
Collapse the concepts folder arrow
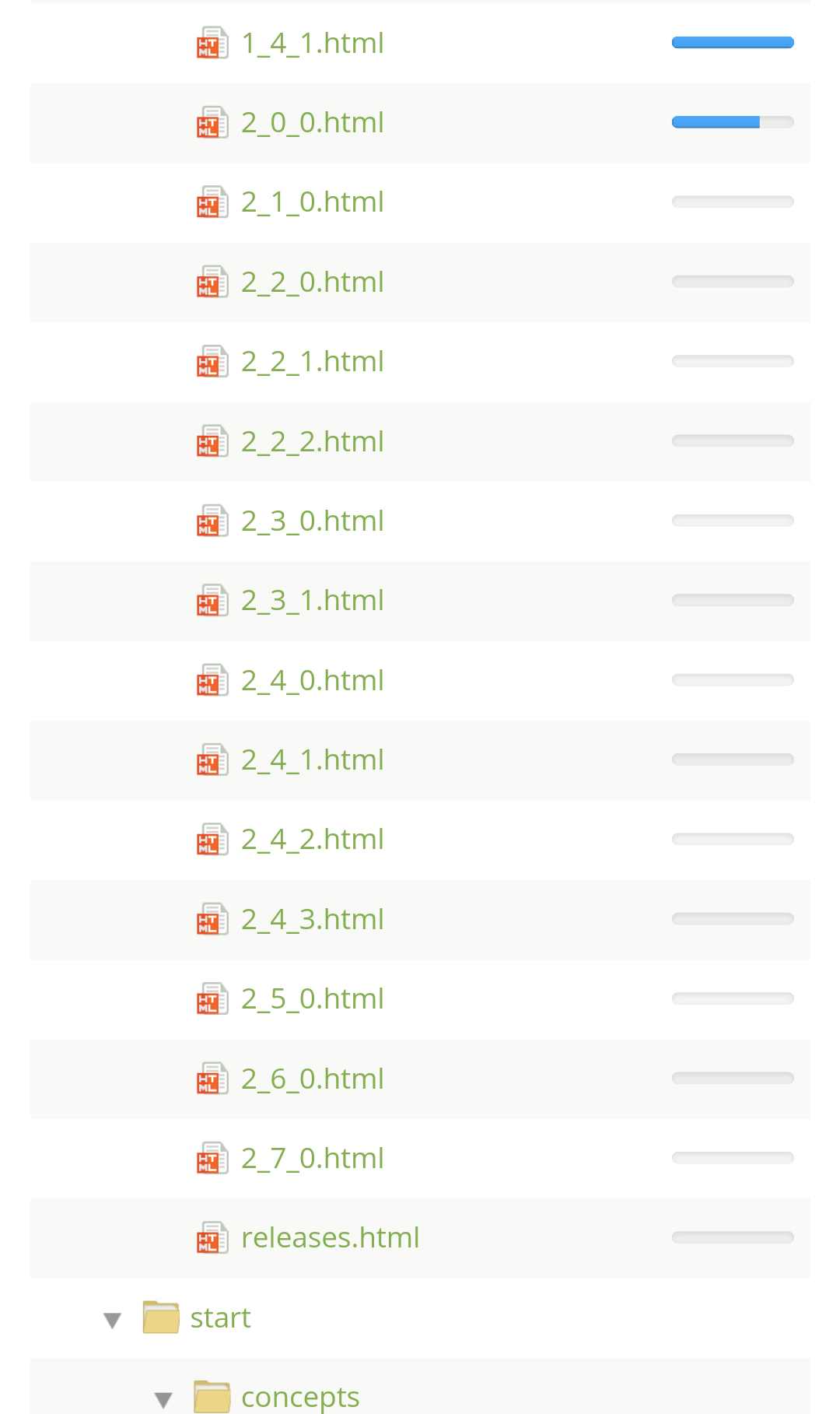(163, 1400)
